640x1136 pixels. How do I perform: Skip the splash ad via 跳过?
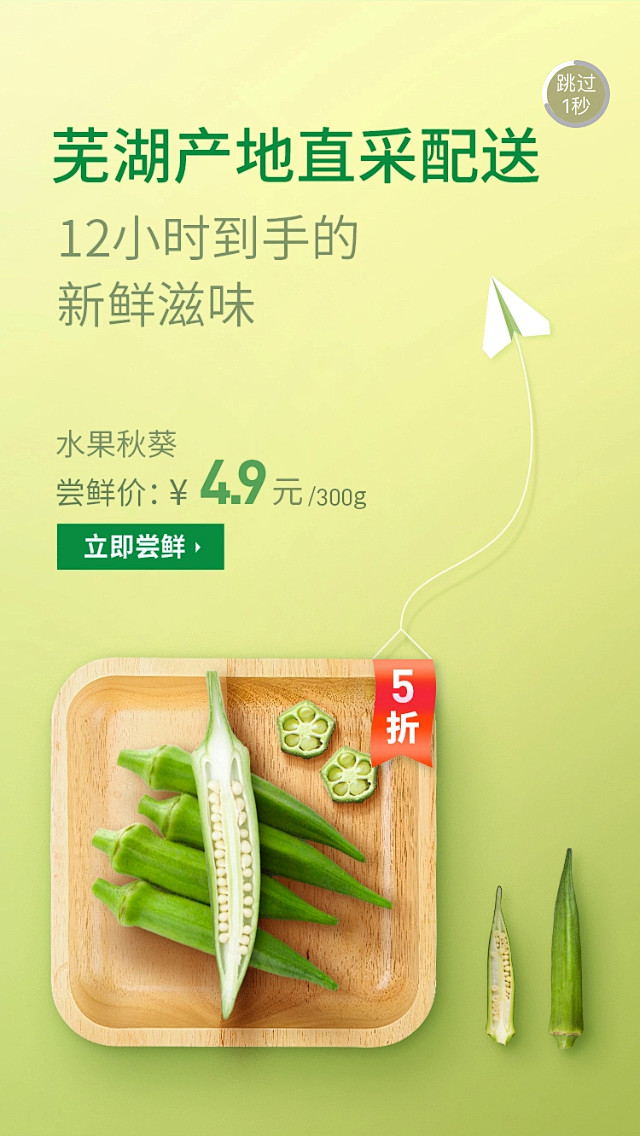pos(576,94)
